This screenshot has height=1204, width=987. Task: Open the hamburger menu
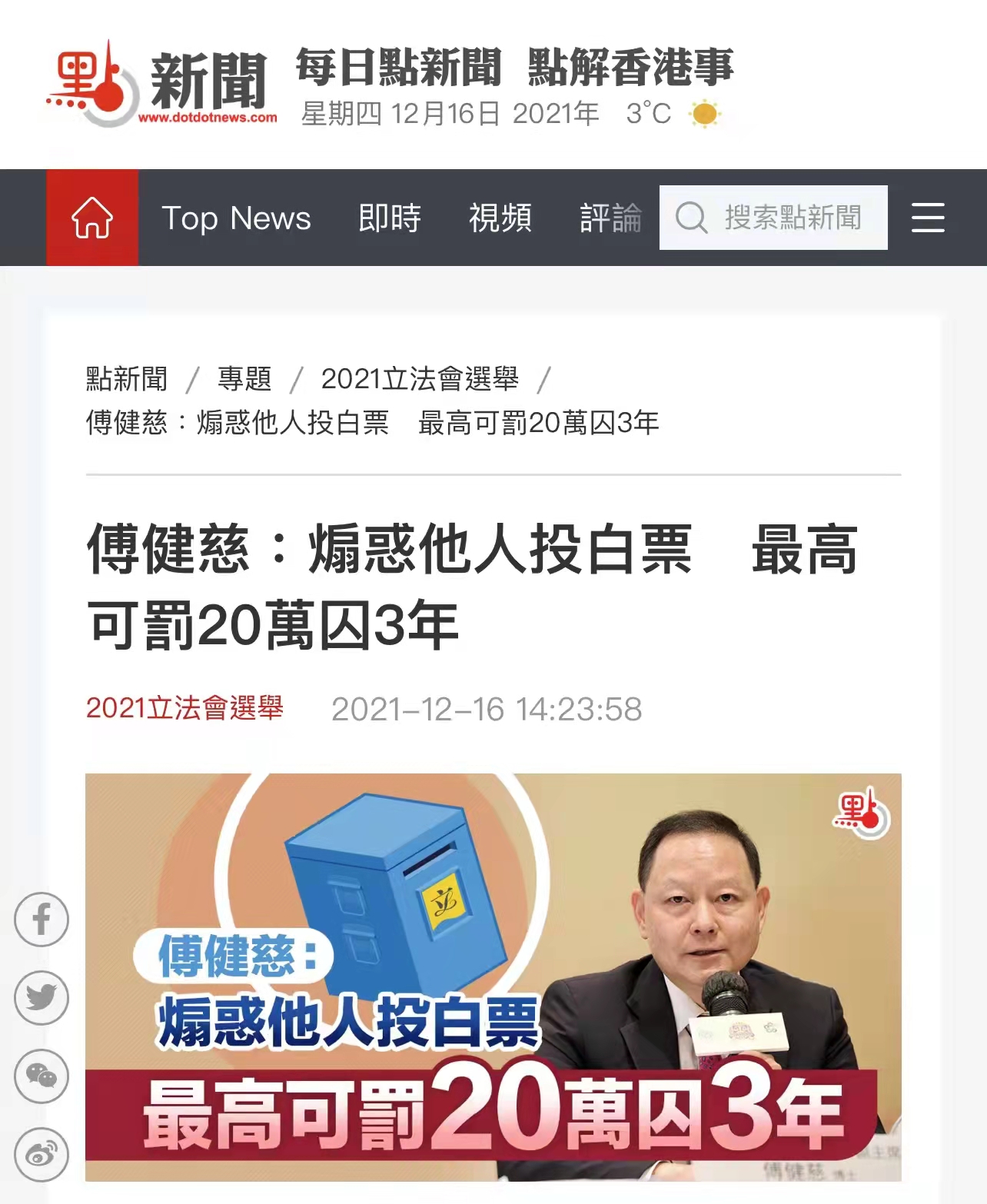[928, 218]
